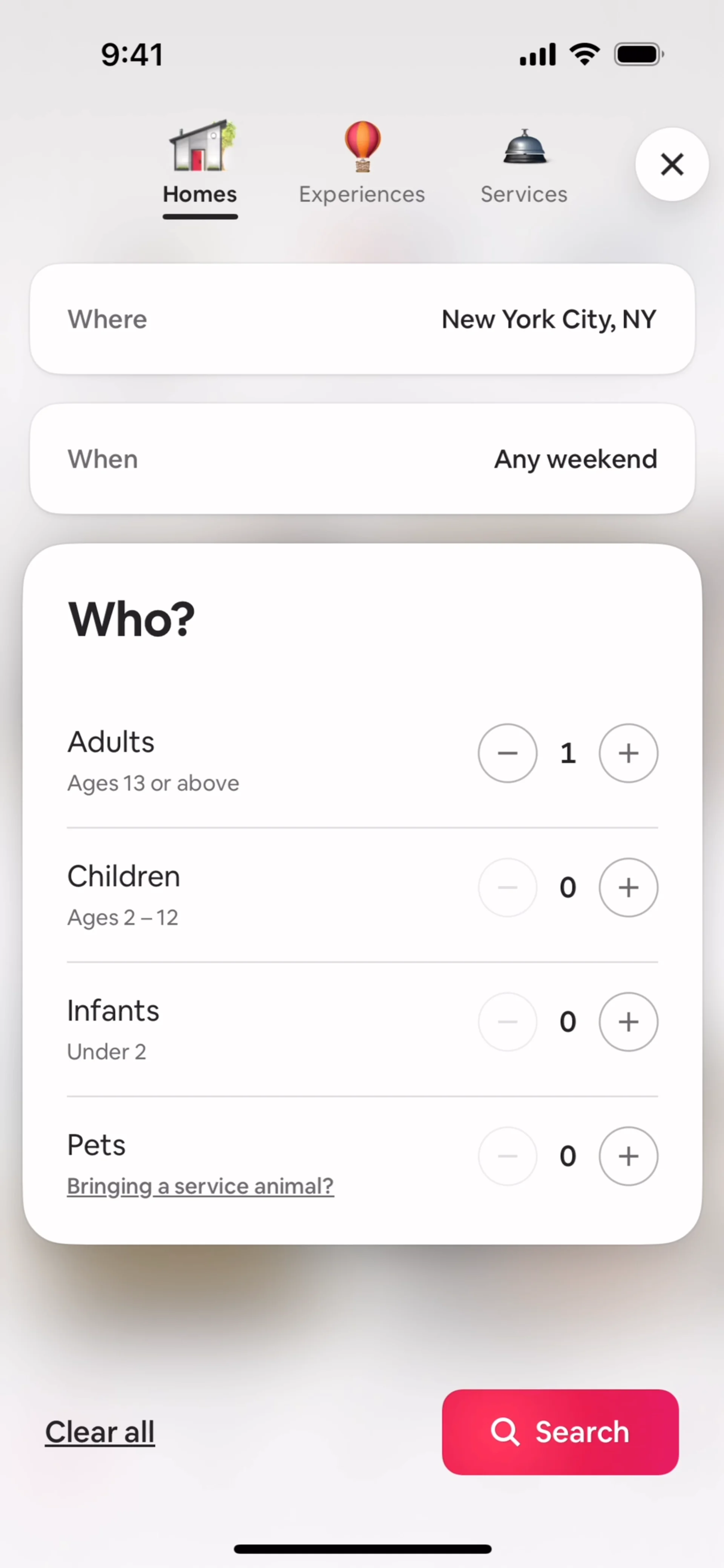The image size is (724, 1568).
Task: Add a pet to the trip
Action: tap(628, 1156)
